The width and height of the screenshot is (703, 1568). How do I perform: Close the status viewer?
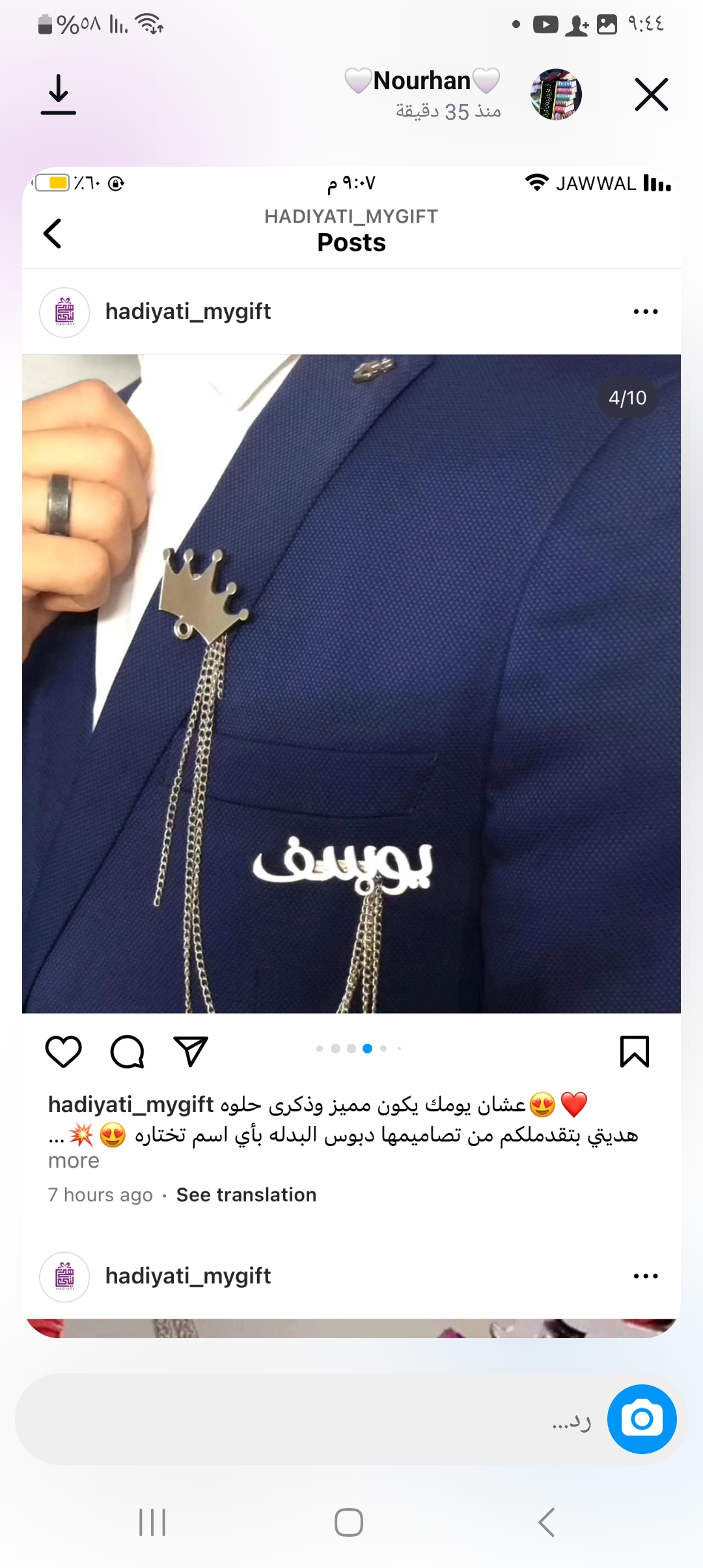click(x=651, y=95)
